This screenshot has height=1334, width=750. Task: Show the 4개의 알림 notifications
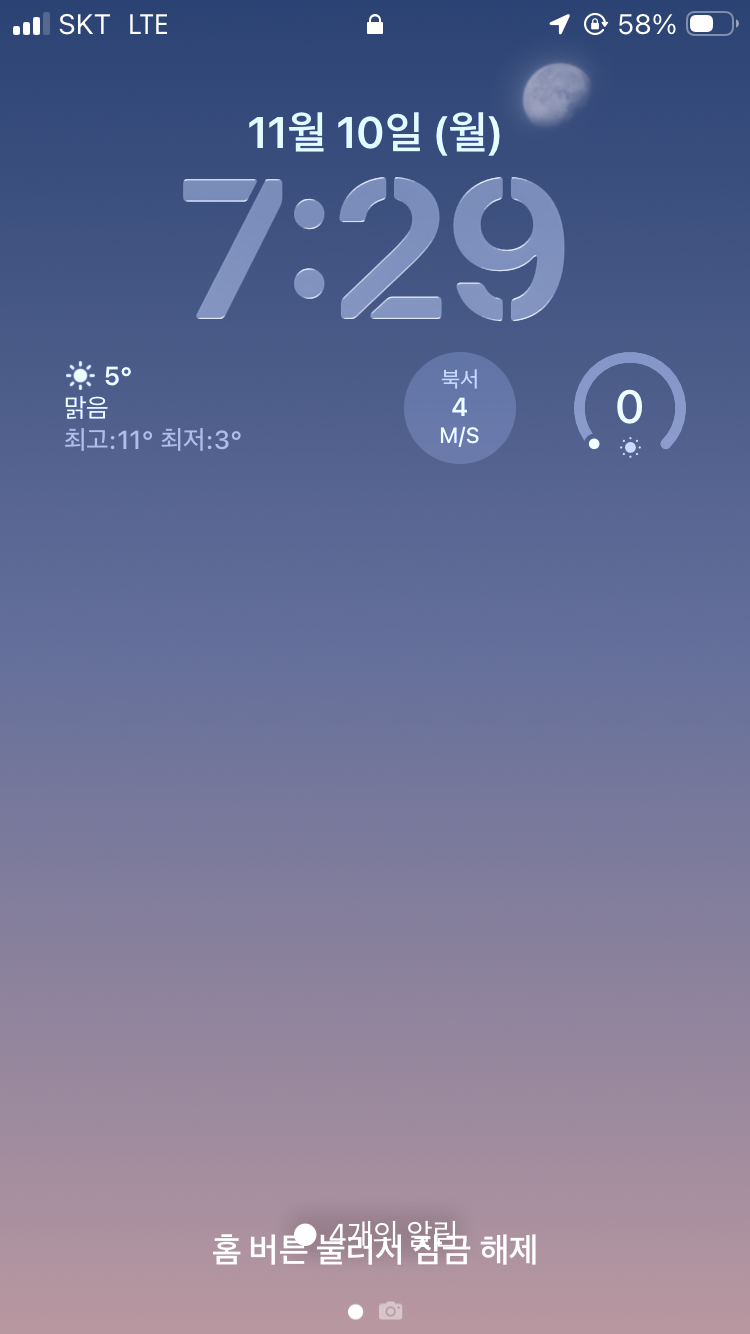tap(376, 1233)
